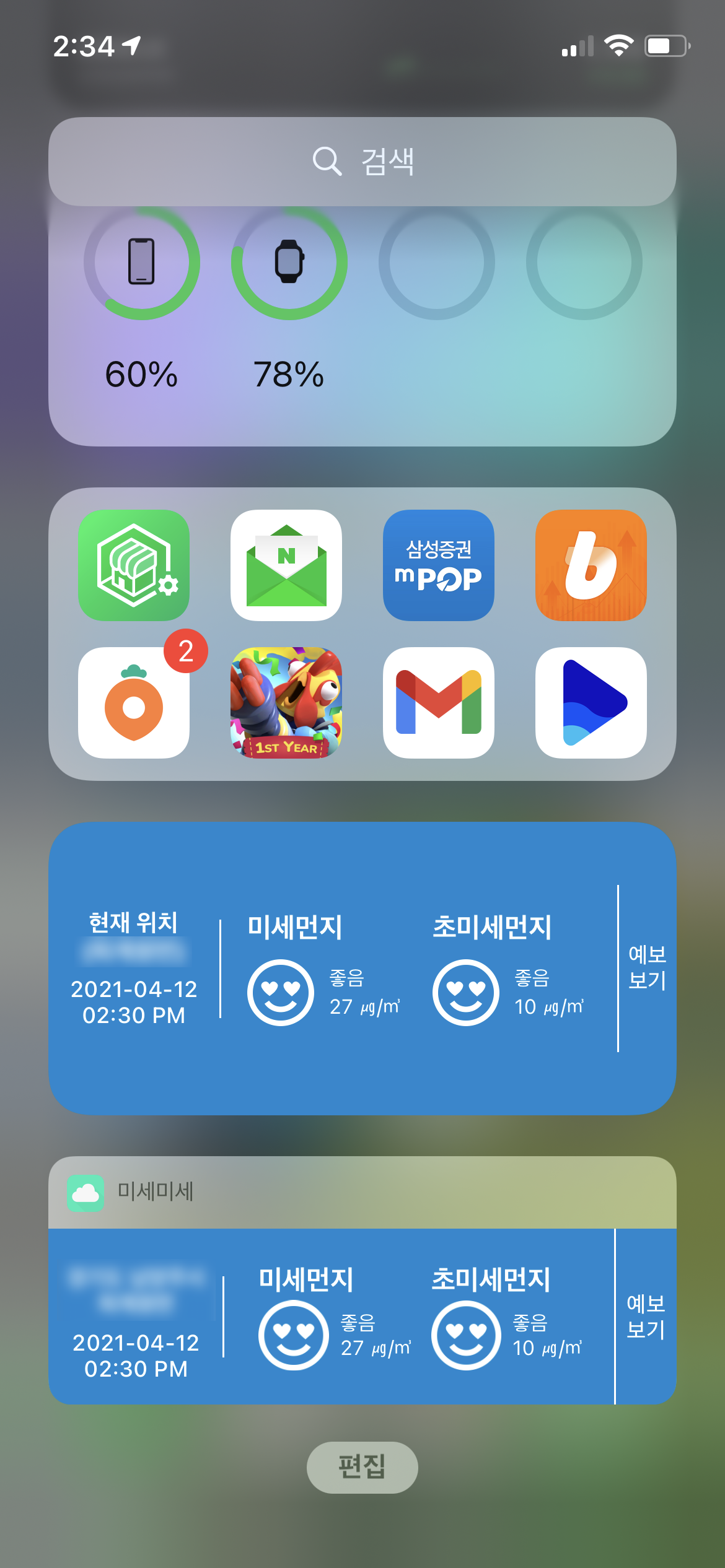This screenshot has width=725, height=1568.
Task: Launch the 1st Year rooster game
Action: [286, 703]
